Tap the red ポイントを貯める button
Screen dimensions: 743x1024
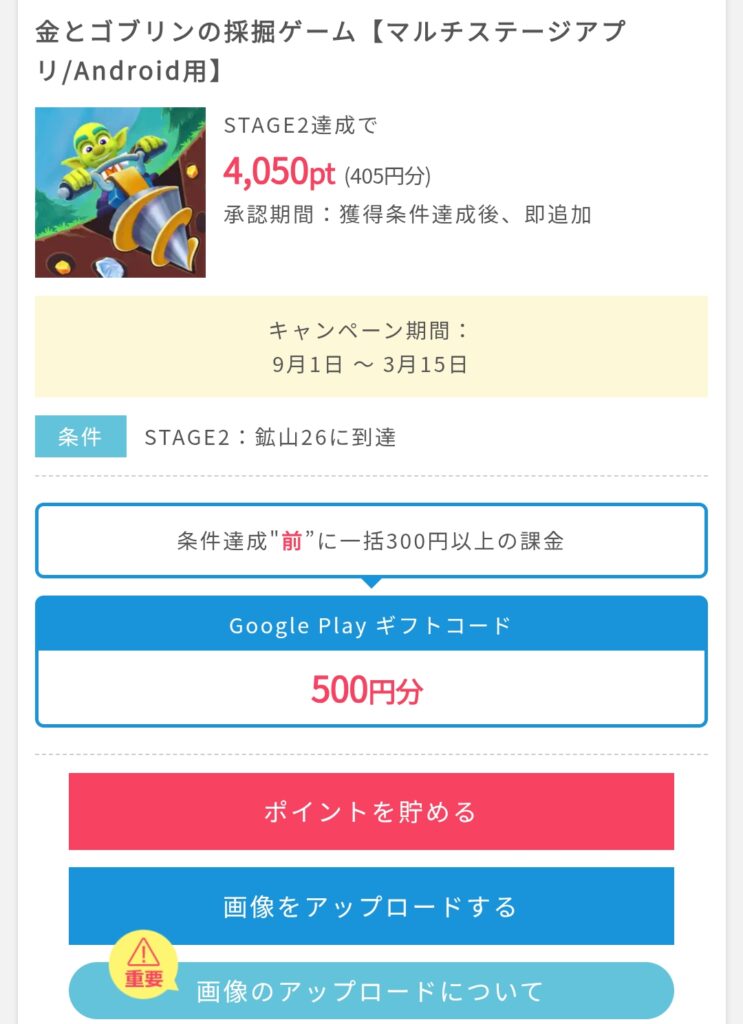click(371, 811)
